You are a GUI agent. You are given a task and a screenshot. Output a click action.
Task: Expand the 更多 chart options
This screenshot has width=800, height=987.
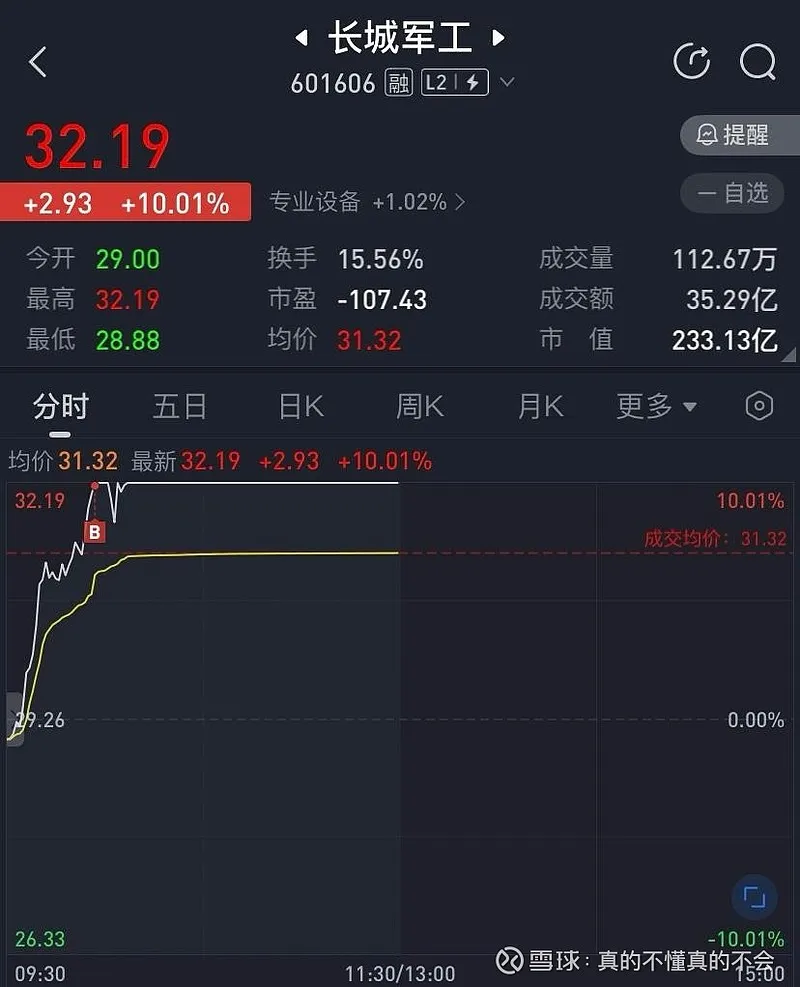pyautogui.click(x=656, y=406)
